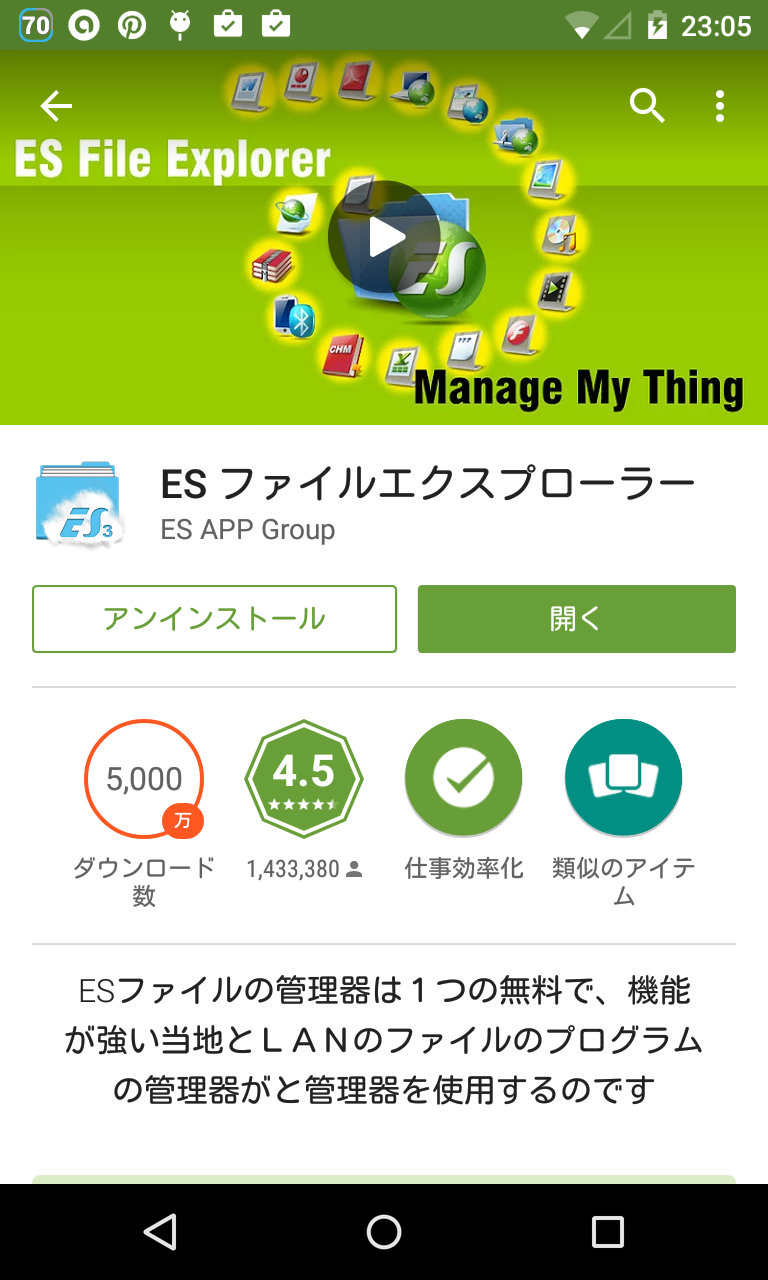The width and height of the screenshot is (768, 1280).
Task: Tap the アンインストール uninstall button
Action: 214,618
